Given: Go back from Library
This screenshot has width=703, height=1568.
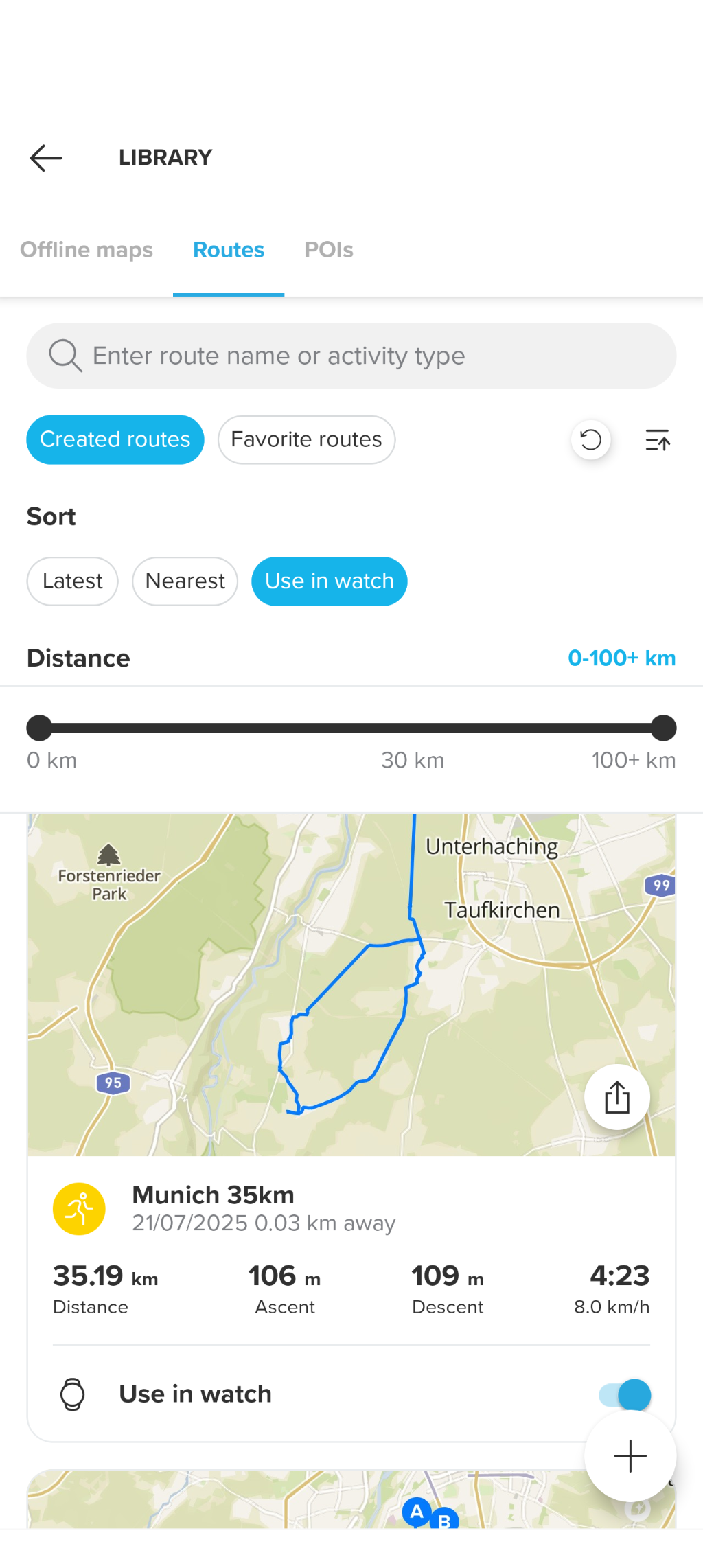Looking at the screenshot, I should (x=46, y=158).
